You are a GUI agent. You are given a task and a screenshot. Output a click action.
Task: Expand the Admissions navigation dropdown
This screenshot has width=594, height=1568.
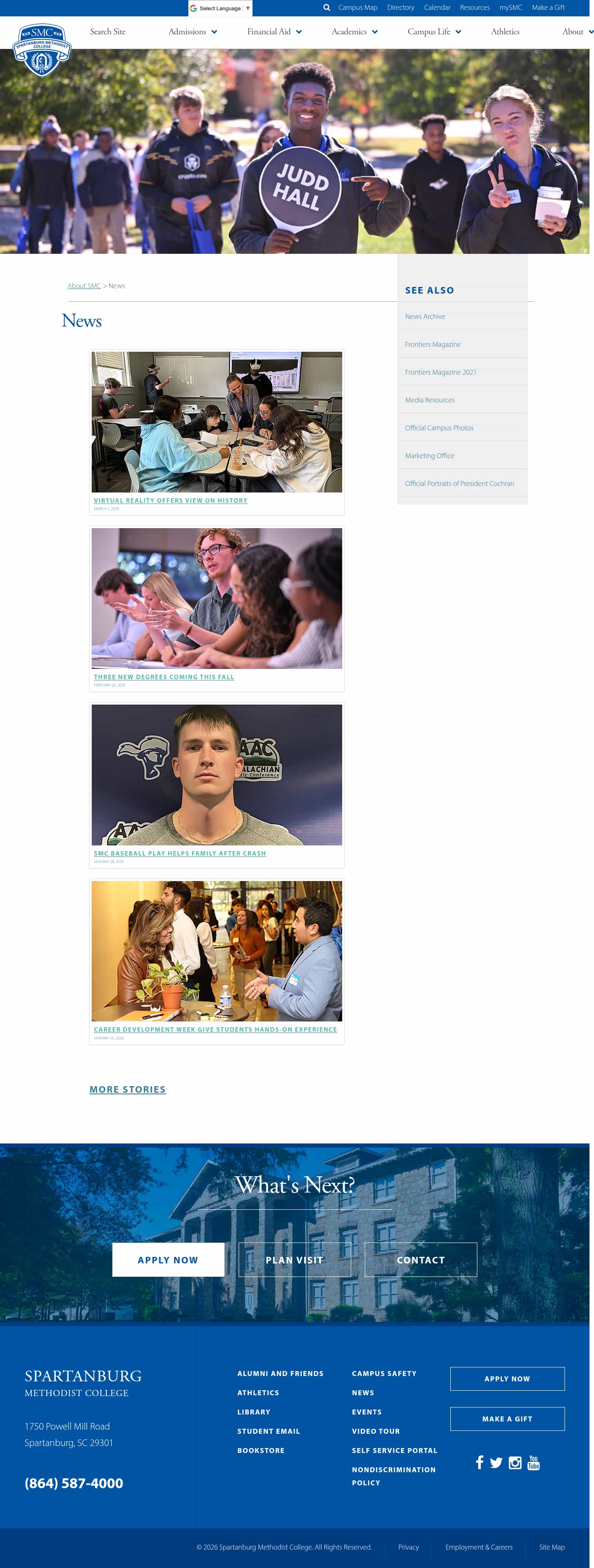tap(214, 32)
